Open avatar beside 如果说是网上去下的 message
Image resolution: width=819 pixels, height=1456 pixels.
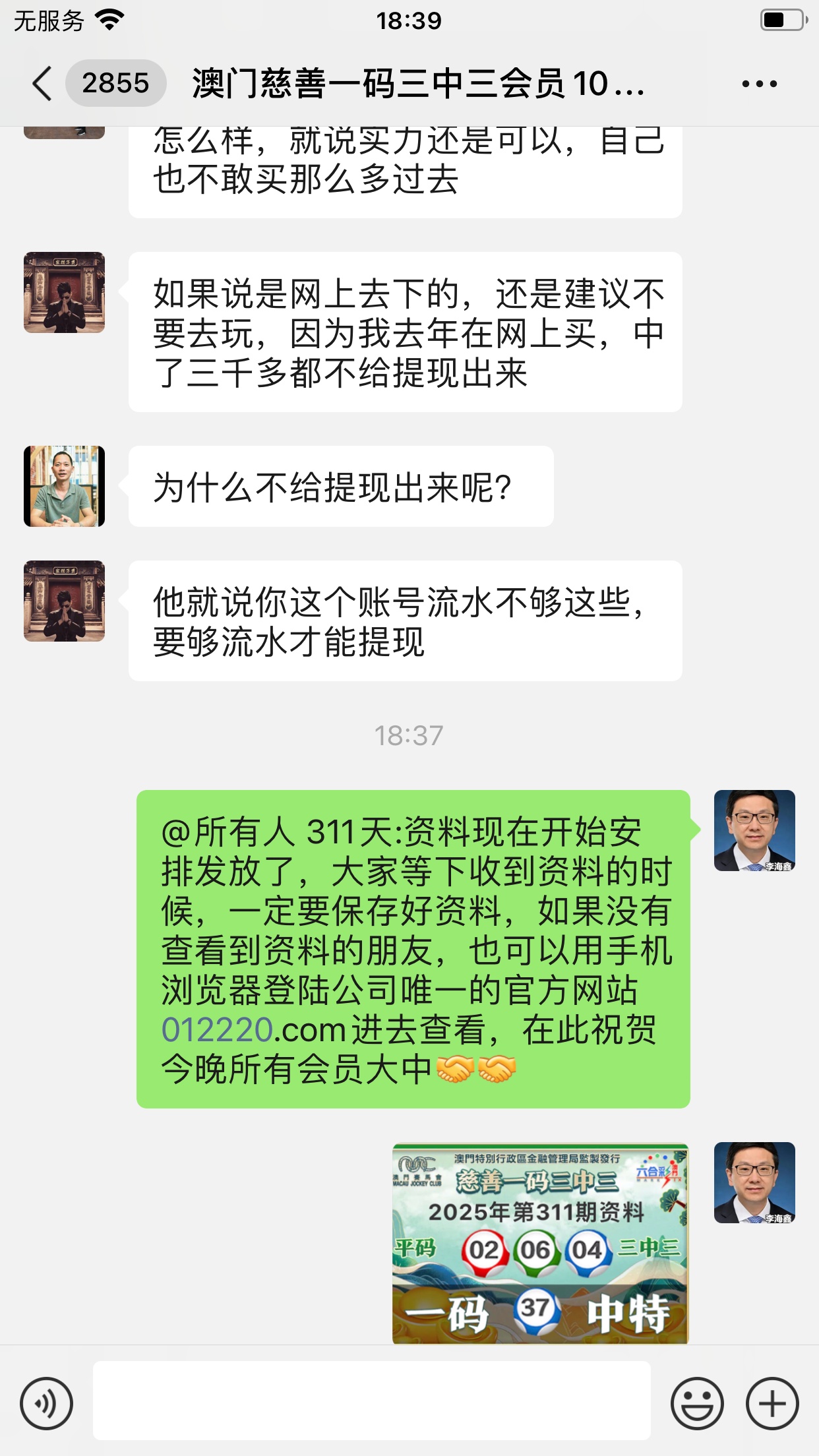point(65,293)
